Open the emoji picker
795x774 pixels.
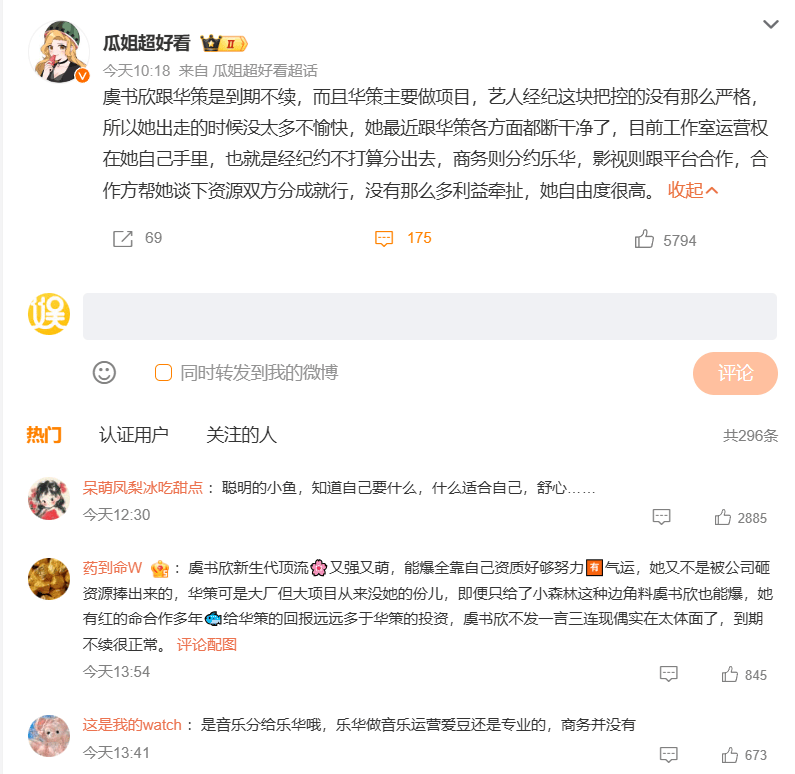coord(104,372)
